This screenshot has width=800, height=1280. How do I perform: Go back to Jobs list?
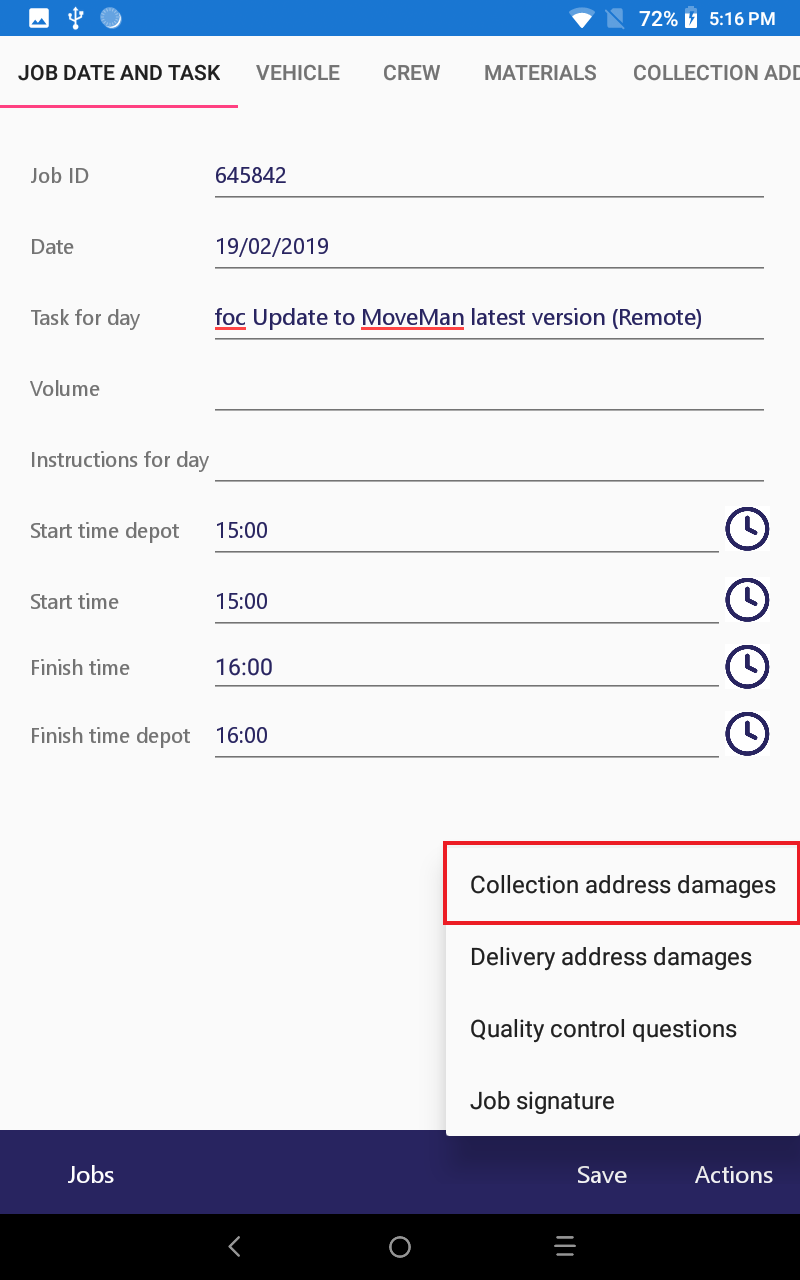[x=91, y=1175]
